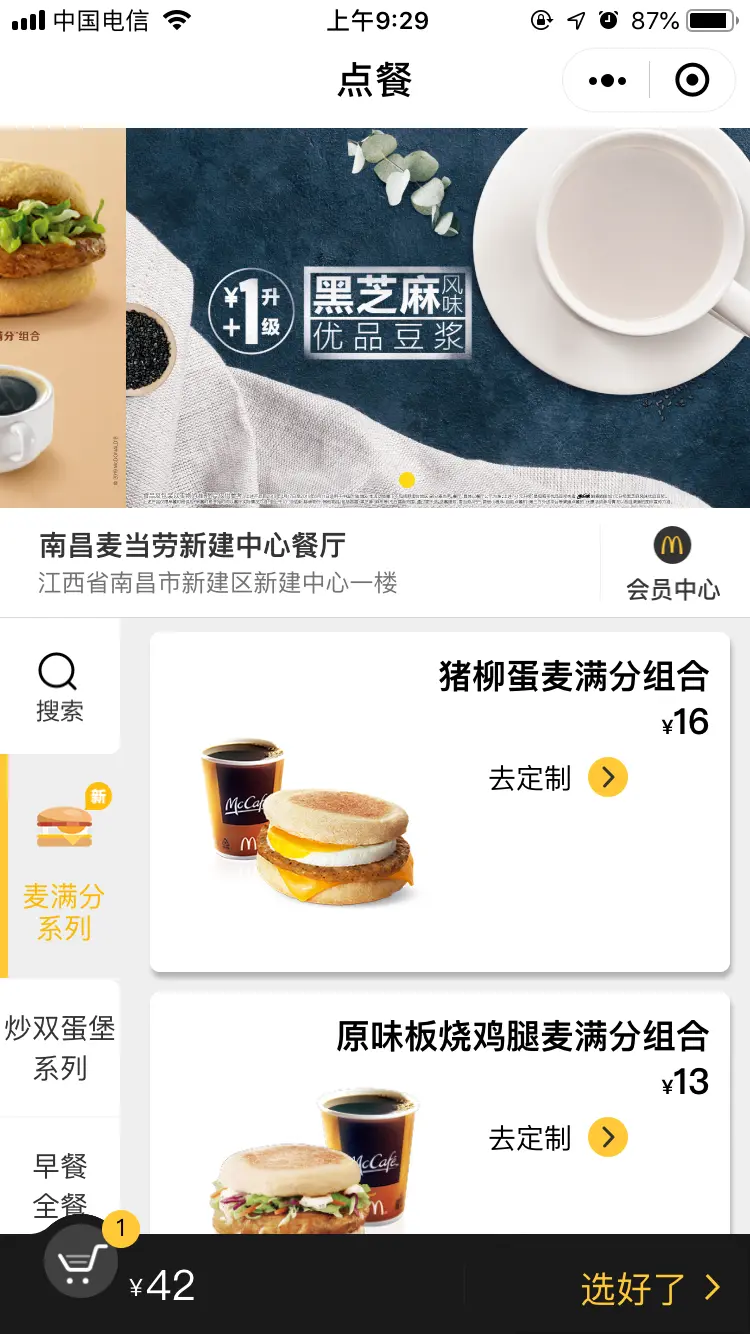Select the 麦满分系列 category
Image resolution: width=750 pixels, height=1334 pixels.
64,866
